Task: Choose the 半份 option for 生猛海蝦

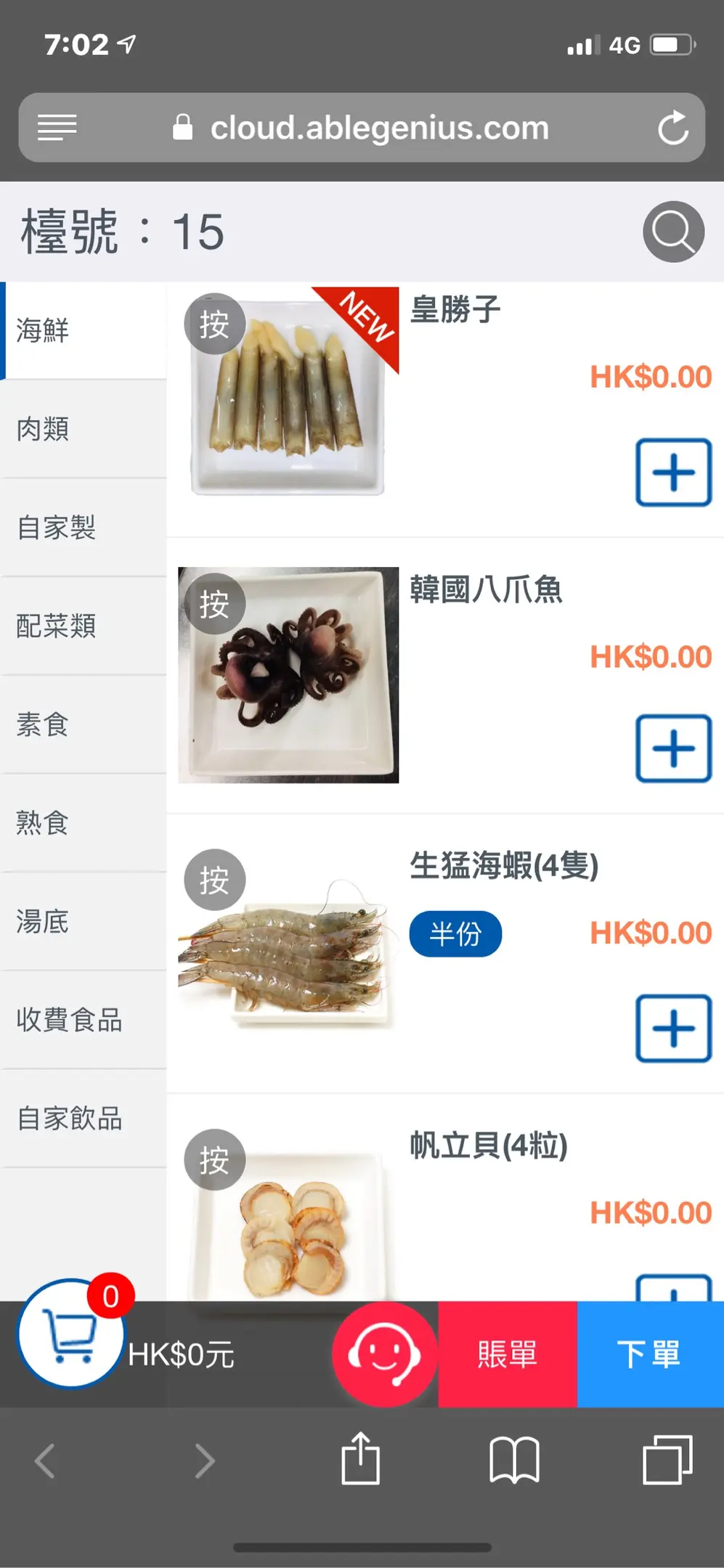Action: (455, 934)
